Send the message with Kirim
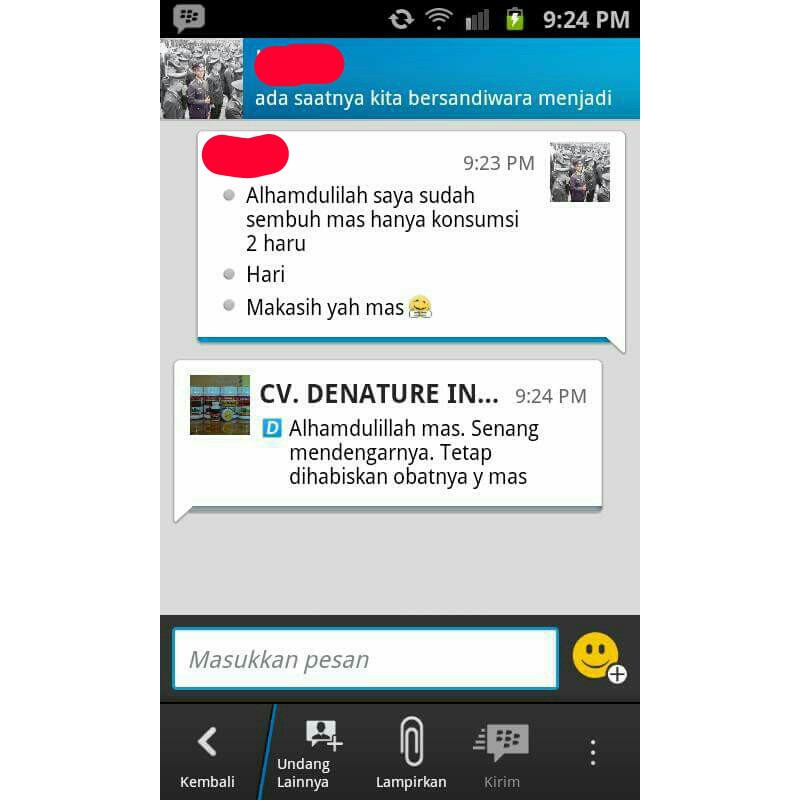This screenshot has width=800, height=800. pos(502,755)
